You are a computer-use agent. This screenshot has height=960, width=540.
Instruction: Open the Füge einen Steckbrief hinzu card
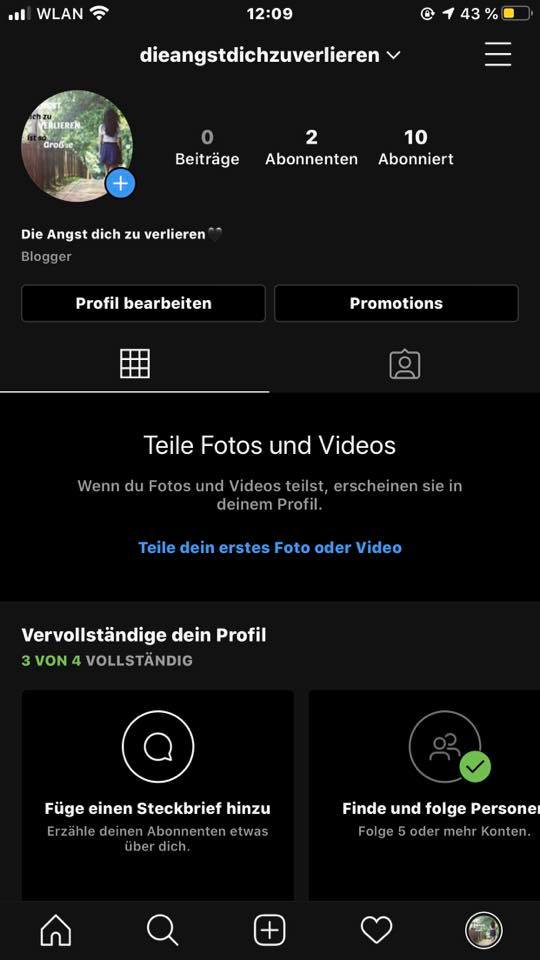pyautogui.click(x=158, y=795)
